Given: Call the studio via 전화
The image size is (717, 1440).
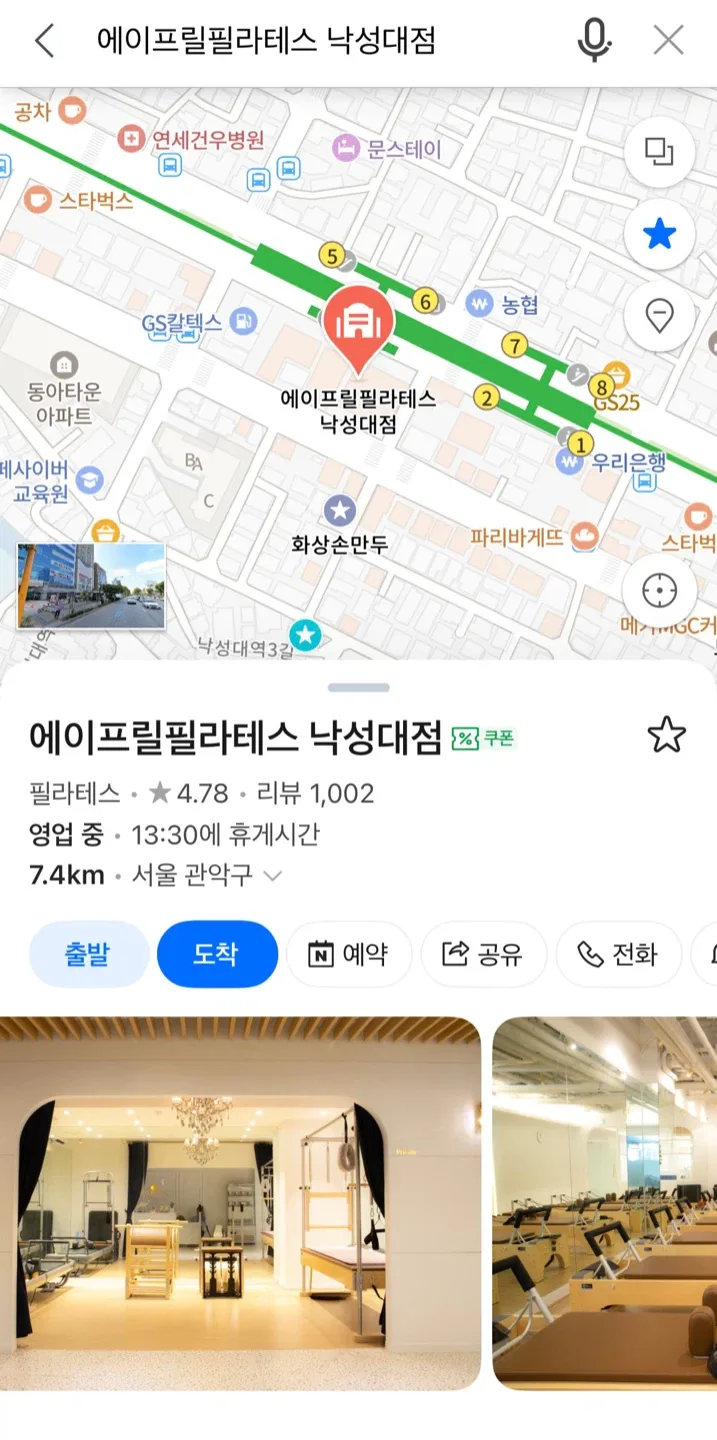Looking at the screenshot, I should click(619, 954).
